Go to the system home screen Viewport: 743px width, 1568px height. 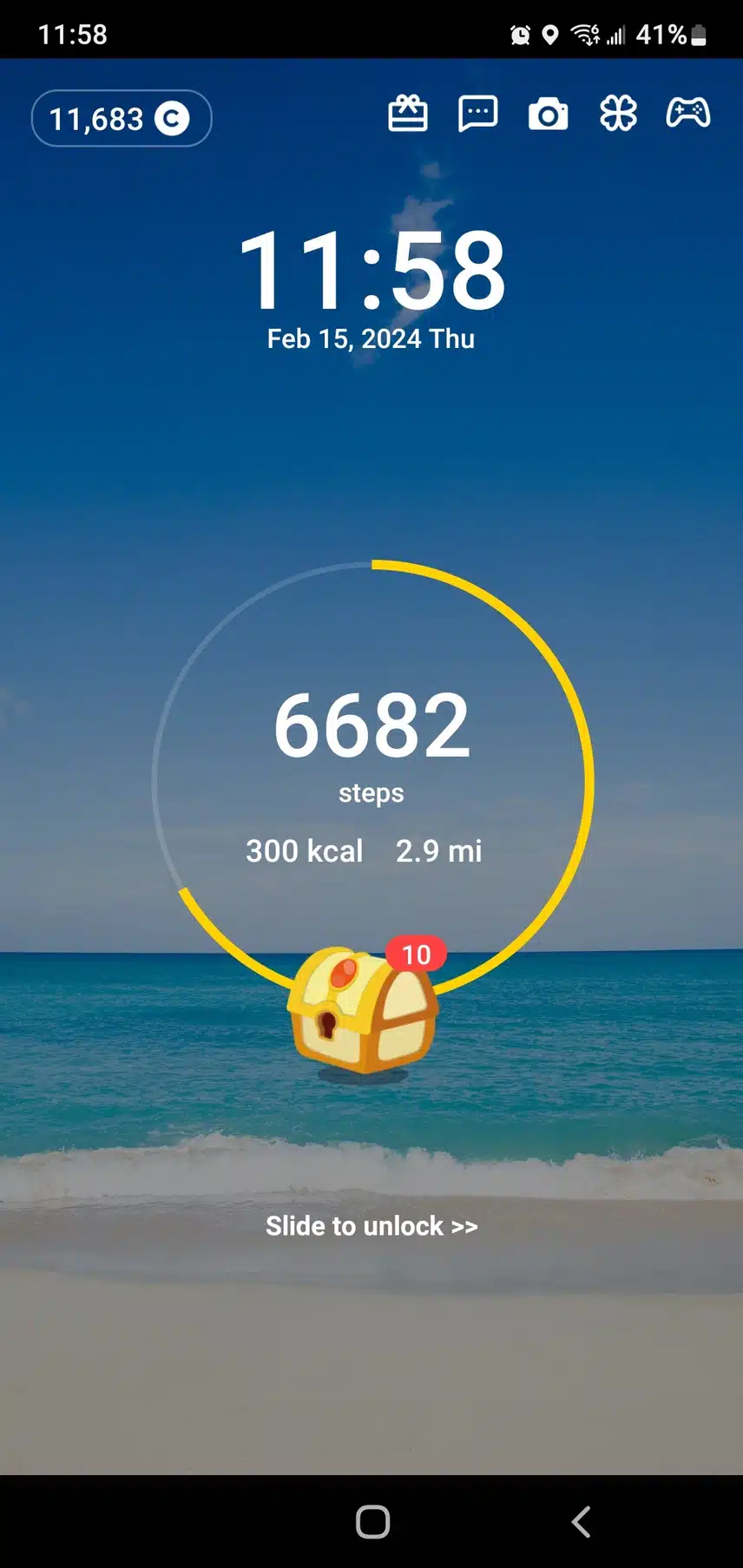373,1521
